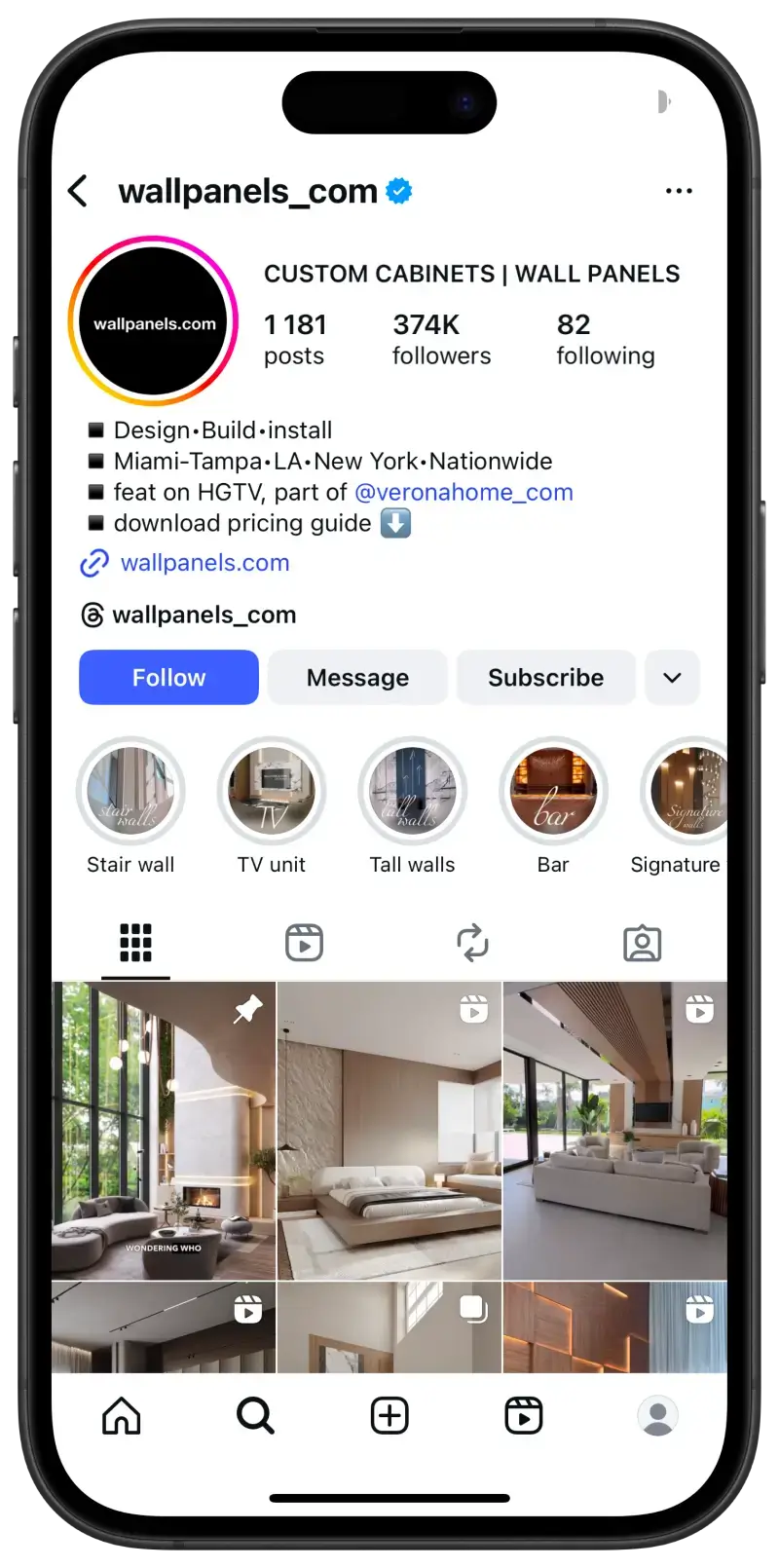Go to the Home feed
Image resolution: width=779 pixels, height=1568 pixels.
(122, 1416)
